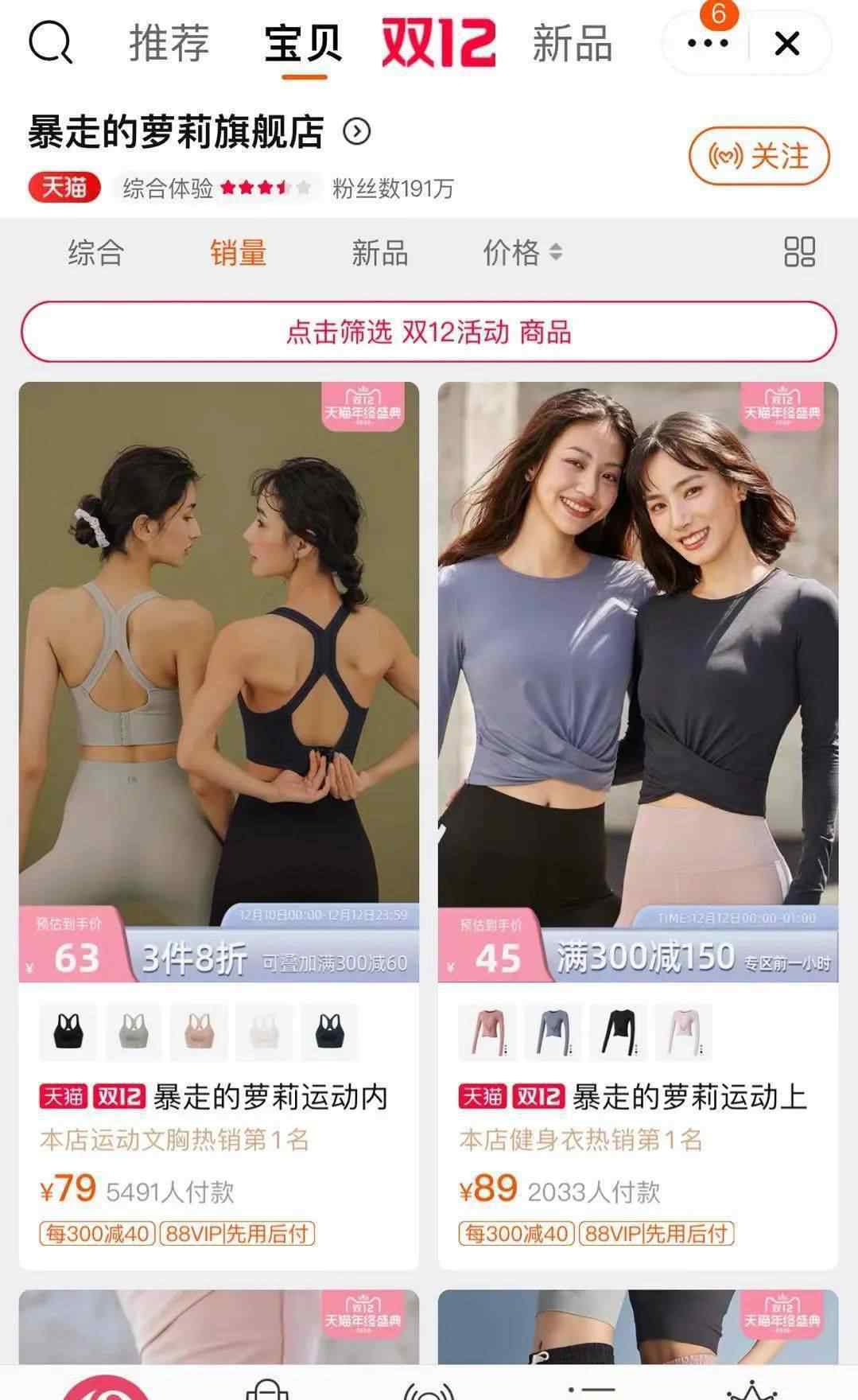Follow the store with 关注
858x1400 pixels.
point(759,156)
